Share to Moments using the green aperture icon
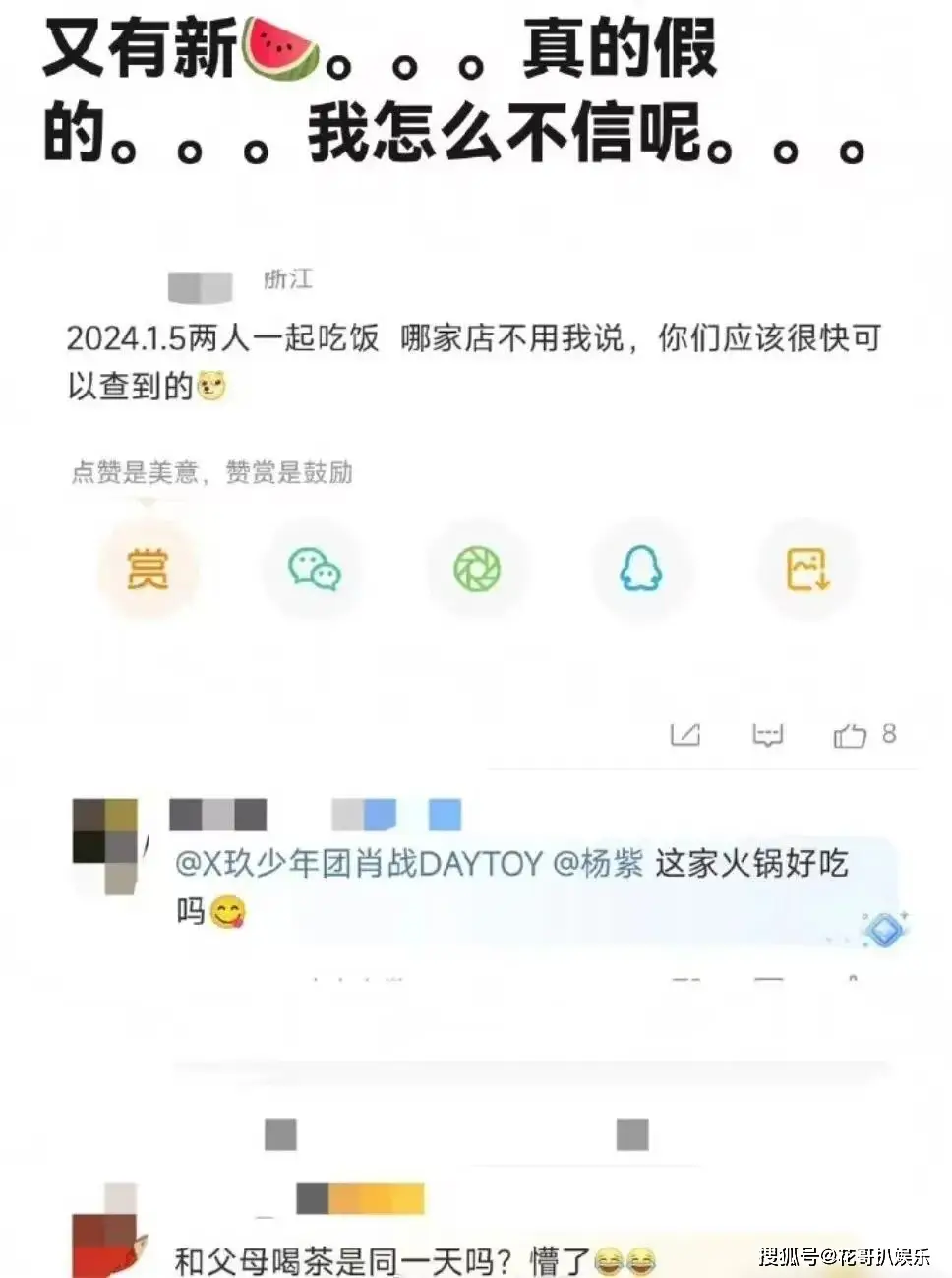The height and width of the screenshot is (1278, 952). (x=478, y=569)
